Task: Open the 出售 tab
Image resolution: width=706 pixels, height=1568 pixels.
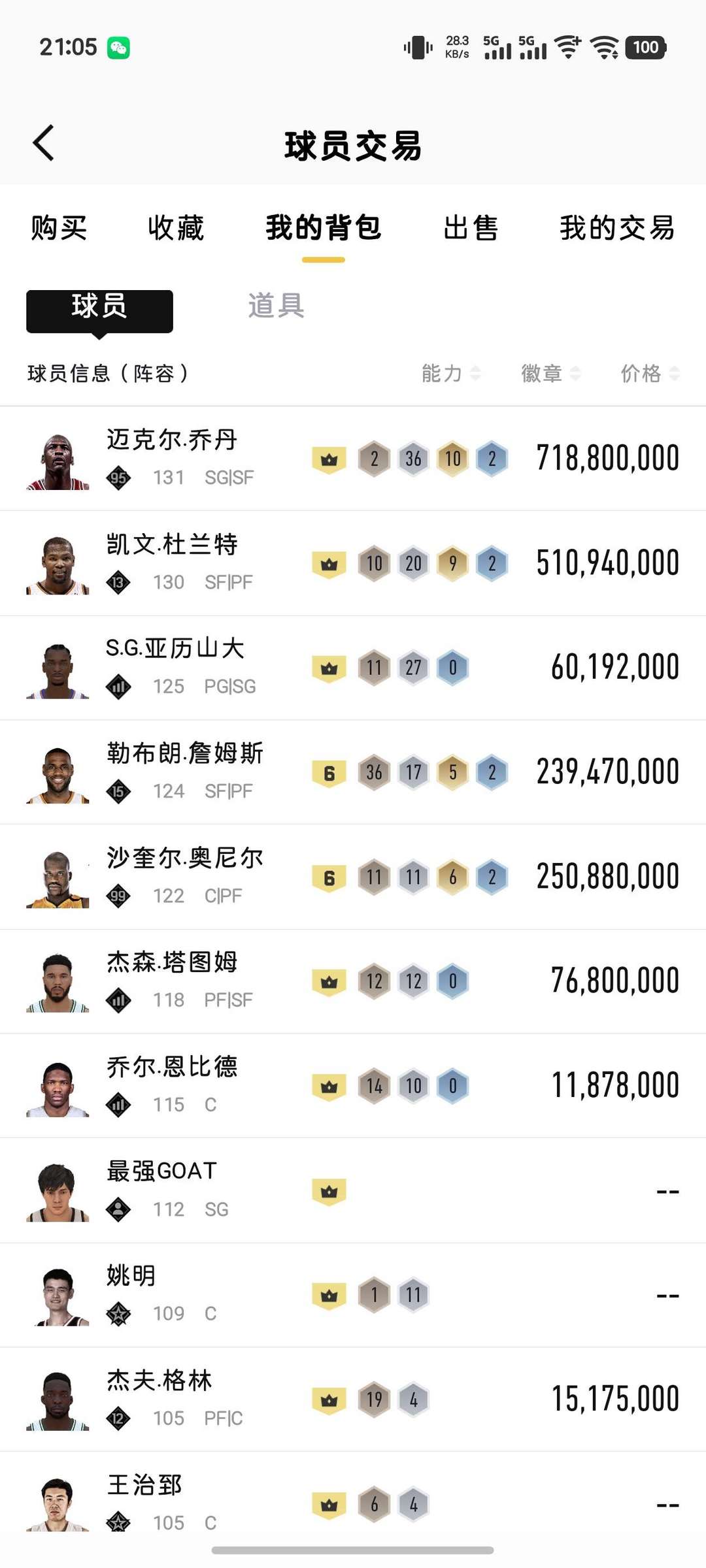Action: (x=471, y=228)
